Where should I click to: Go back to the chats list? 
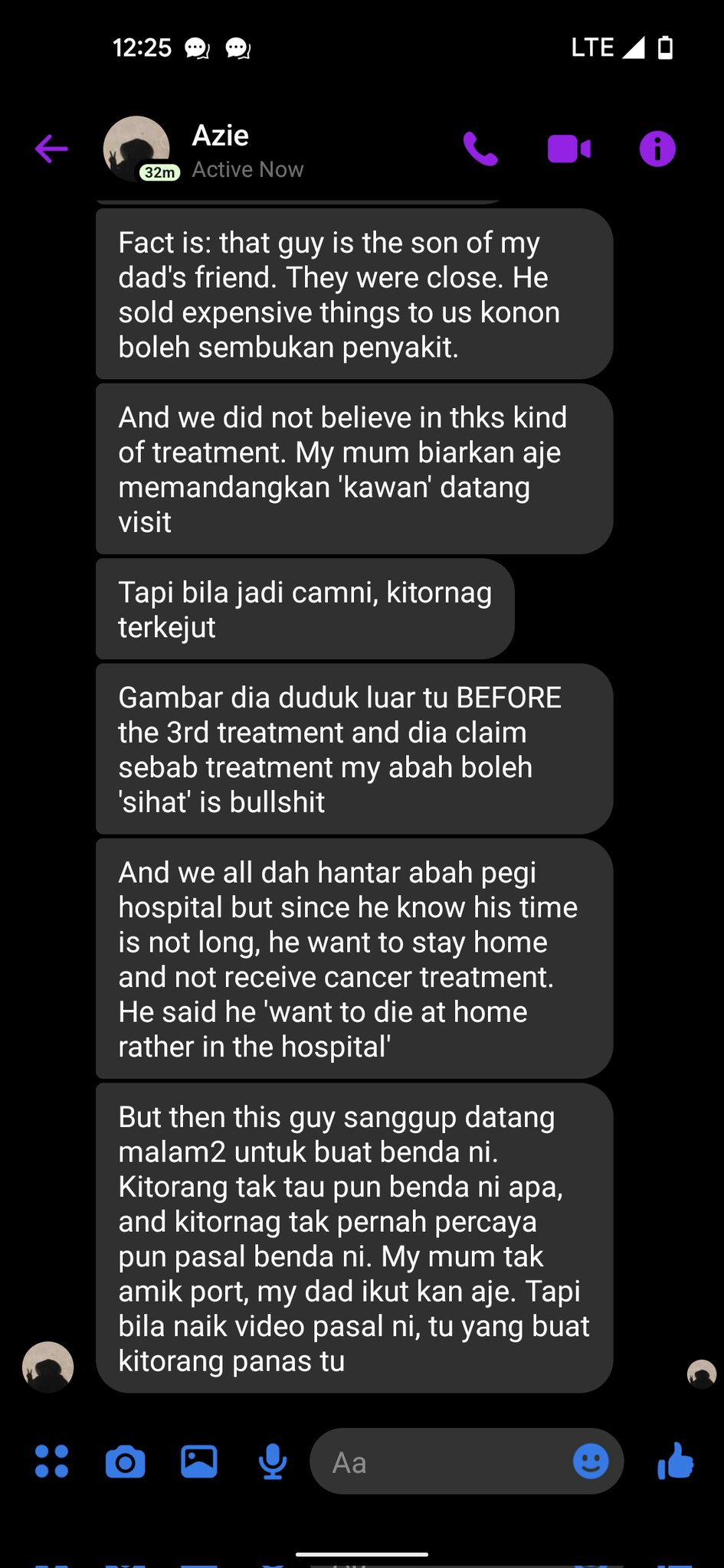point(51,149)
